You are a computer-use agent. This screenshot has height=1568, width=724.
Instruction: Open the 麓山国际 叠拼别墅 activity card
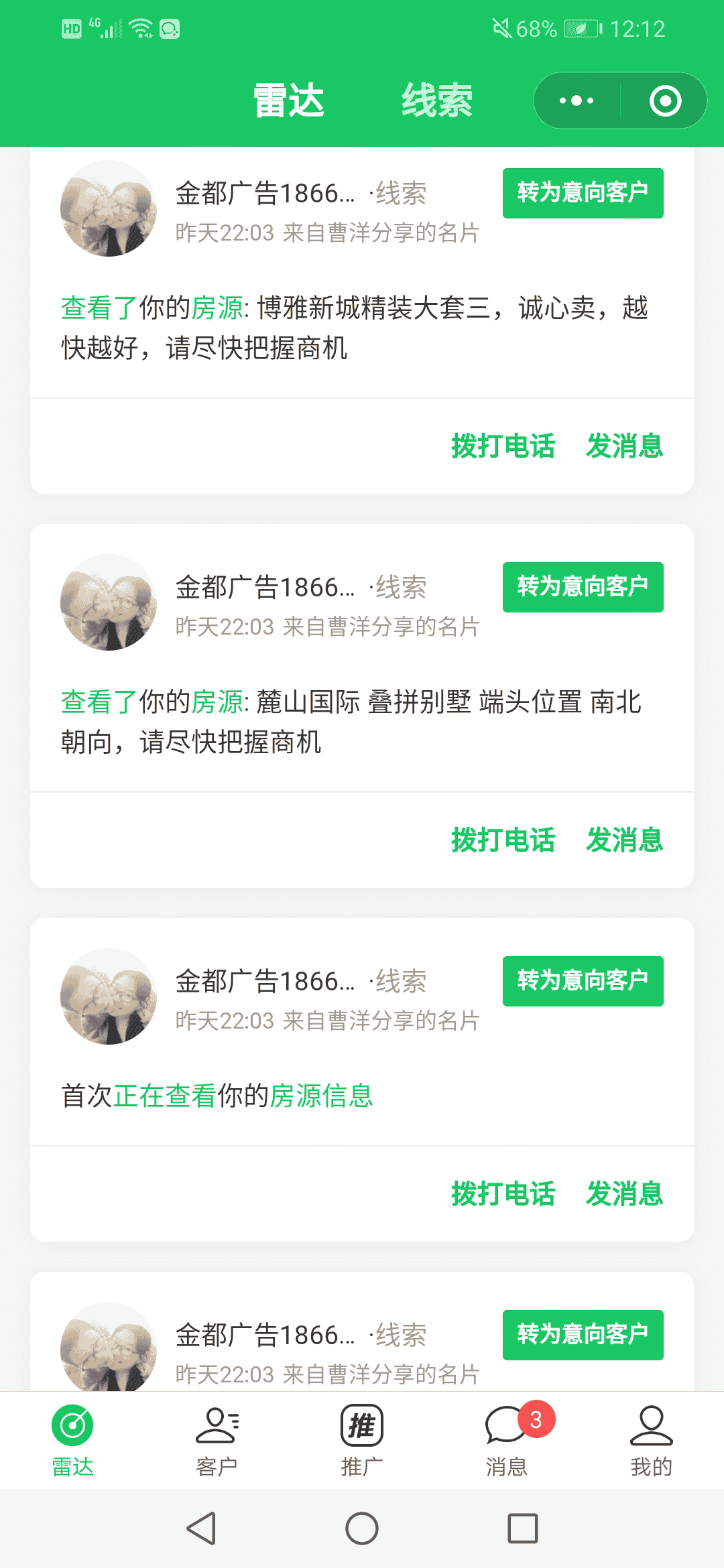pos(351,722)
